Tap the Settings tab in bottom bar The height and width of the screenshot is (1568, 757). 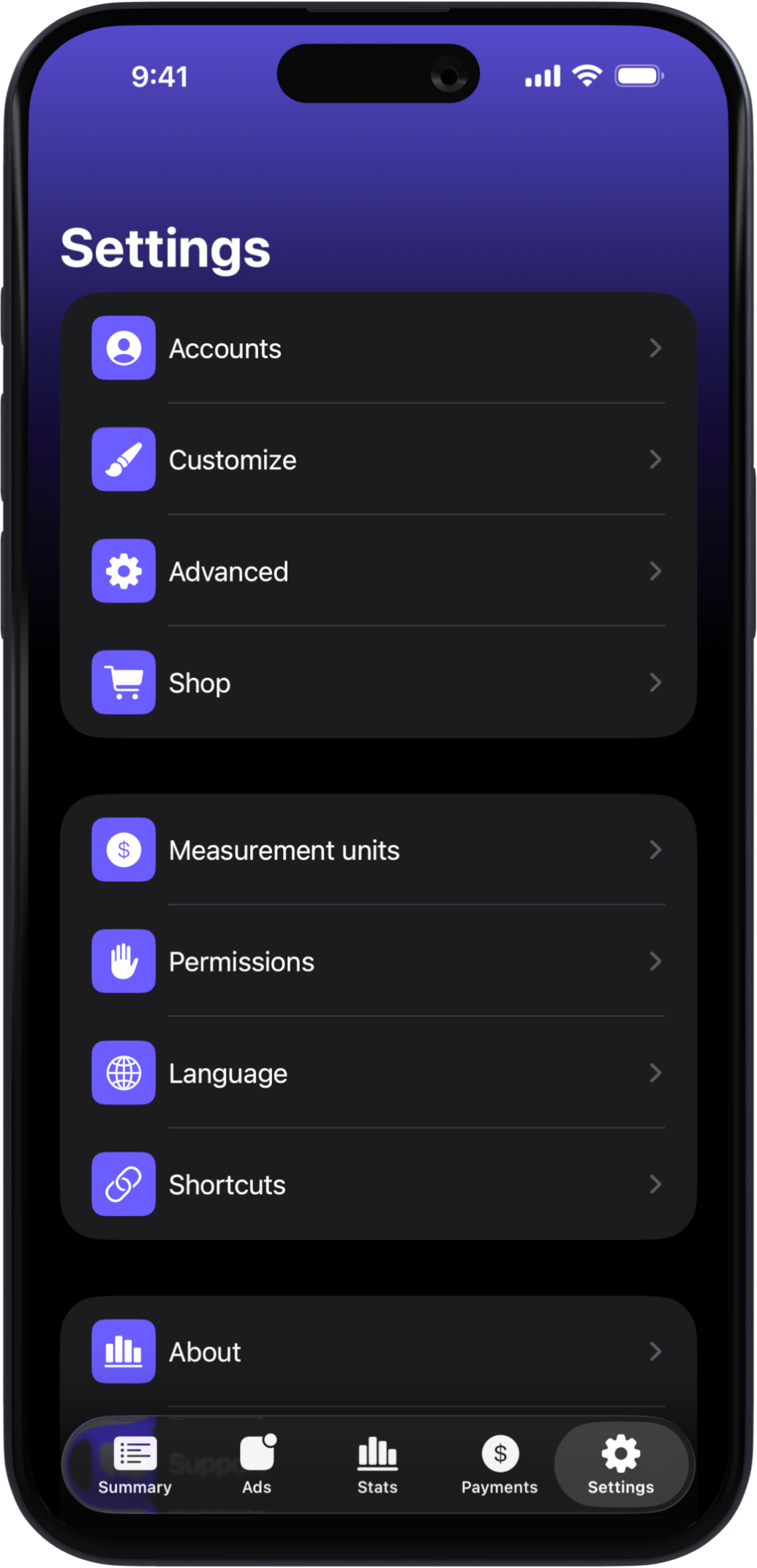pyautogui.click(x=621, y=1465)
